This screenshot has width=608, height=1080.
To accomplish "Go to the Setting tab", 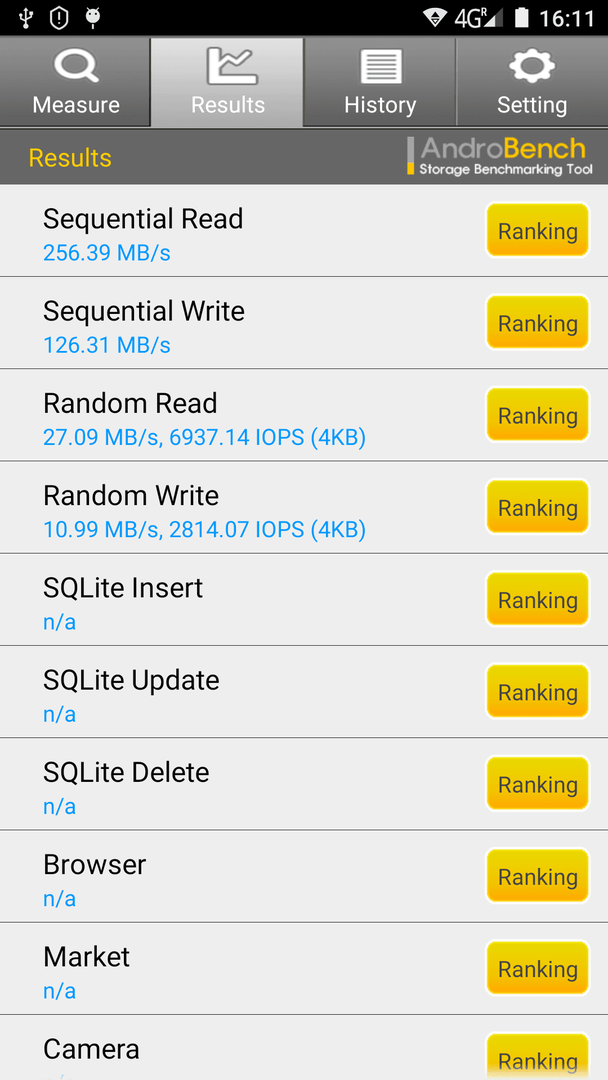I will 532,82.
